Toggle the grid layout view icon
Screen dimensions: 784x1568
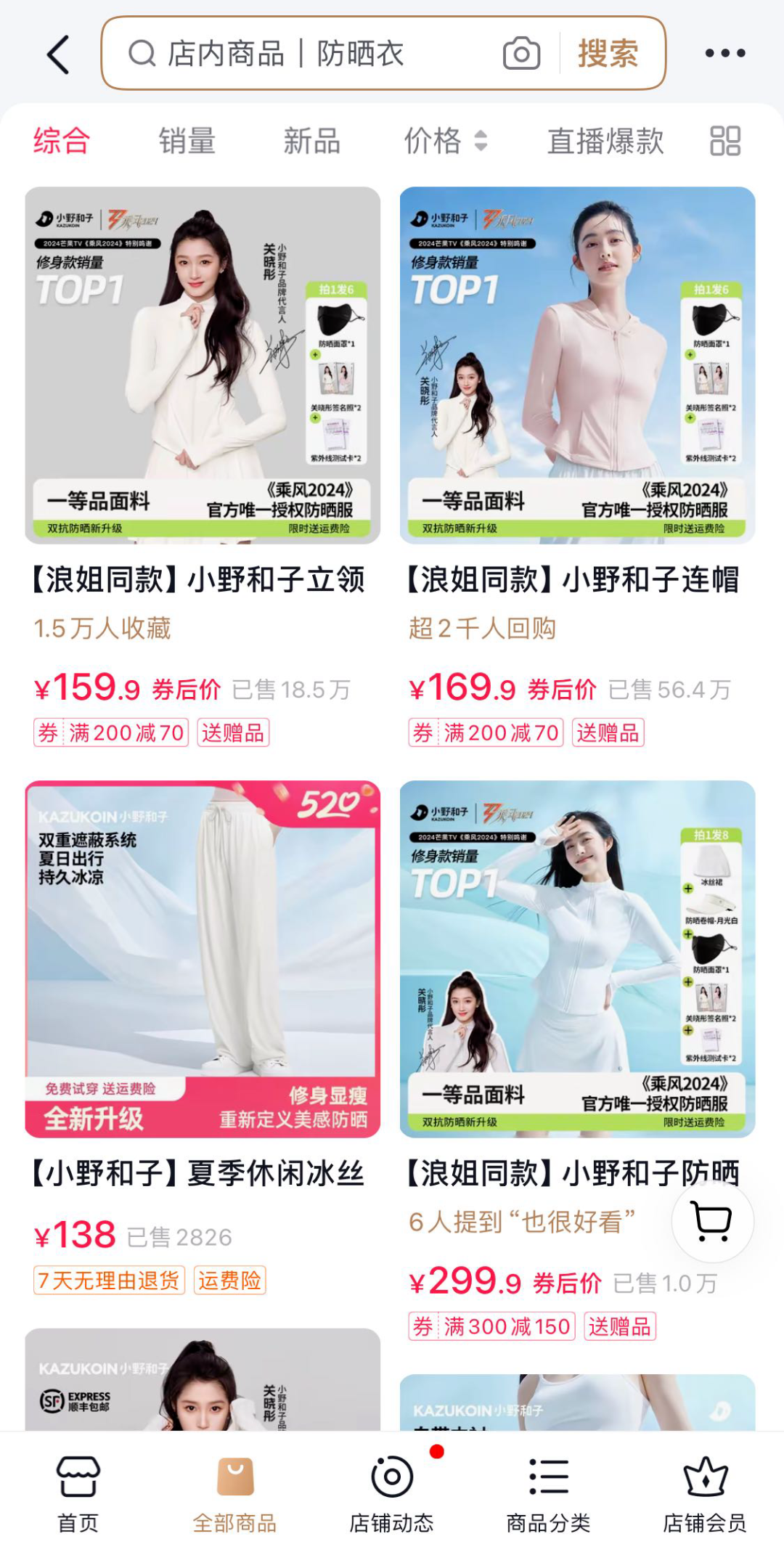click(725, 141)
